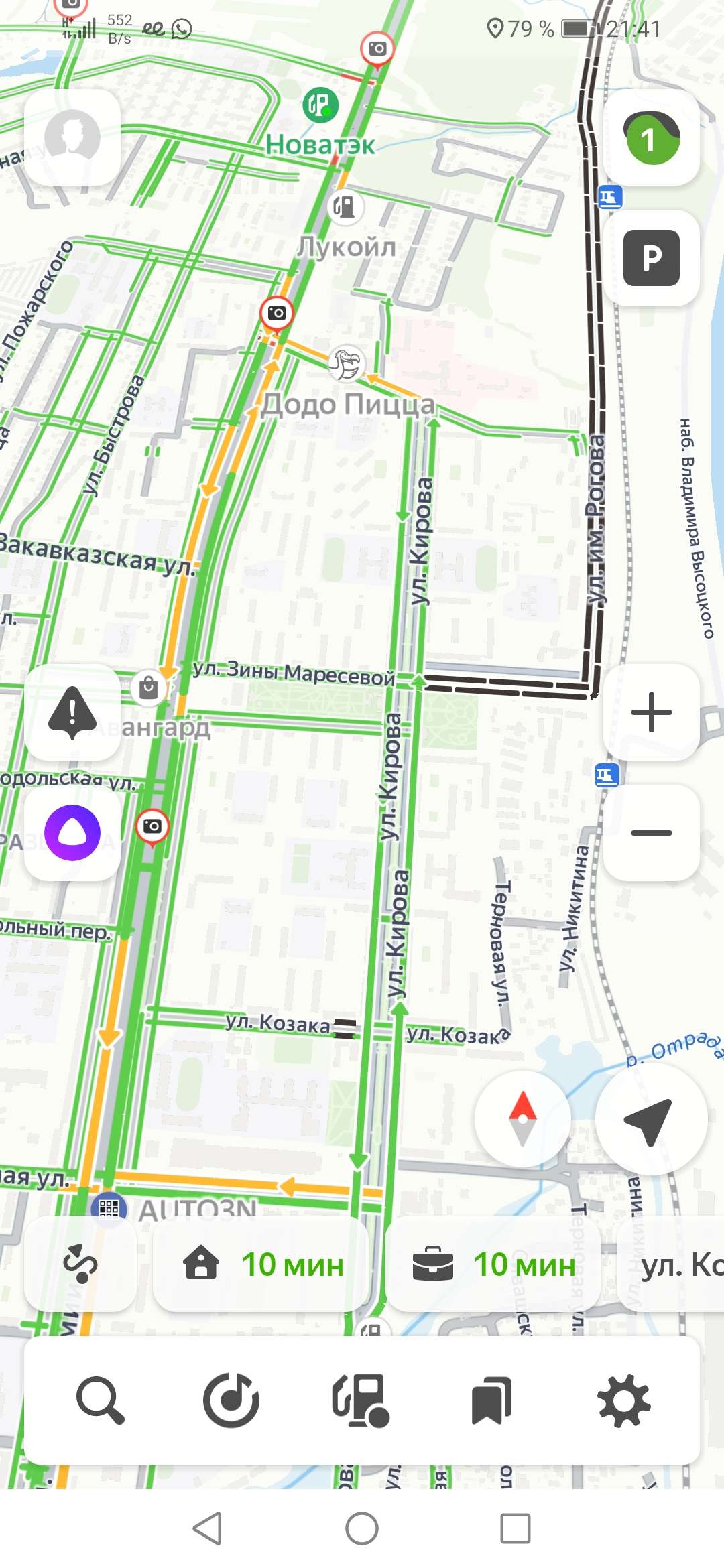Build route to work in 10 min
The image size is (724, 1568).
pos(493,1264)
